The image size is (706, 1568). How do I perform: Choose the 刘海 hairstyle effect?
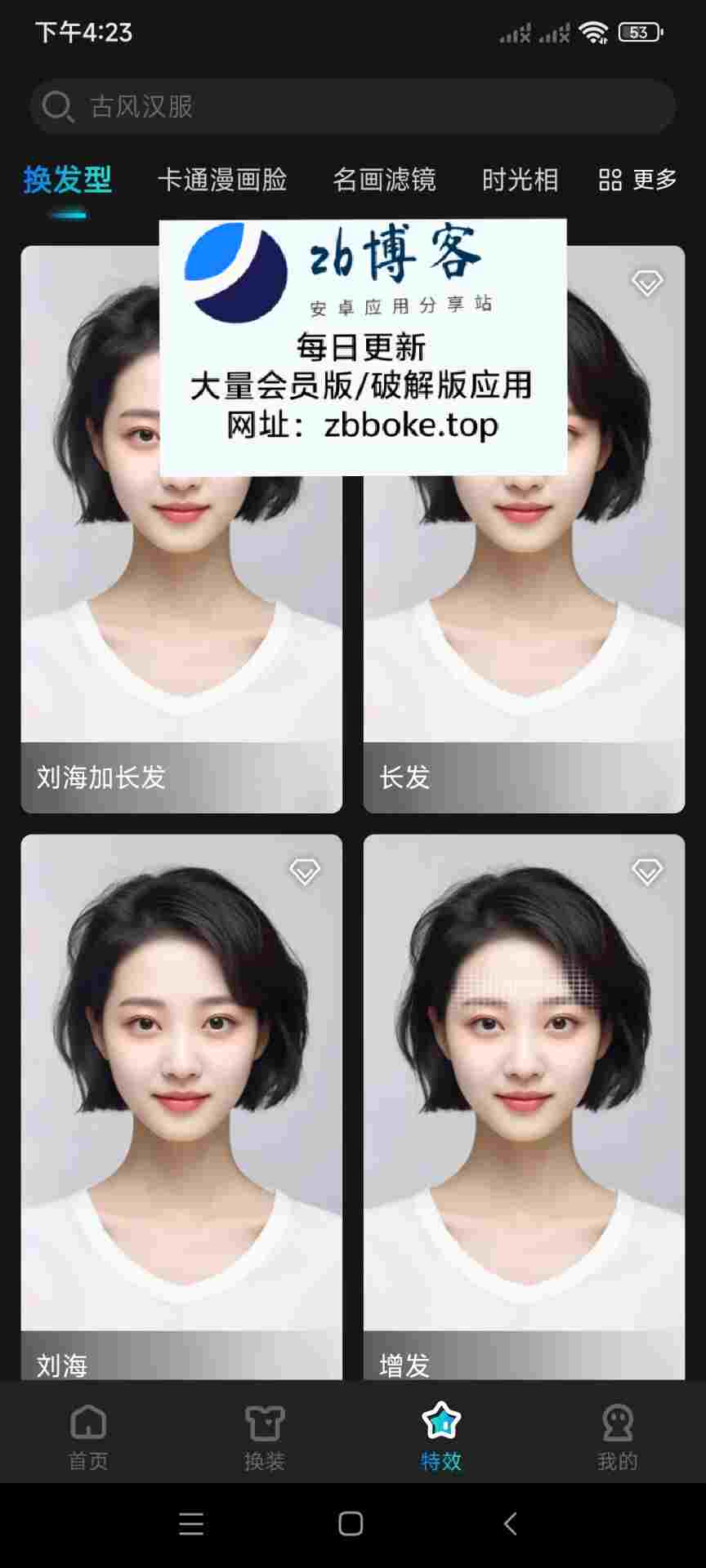[x=181, y=1102]
